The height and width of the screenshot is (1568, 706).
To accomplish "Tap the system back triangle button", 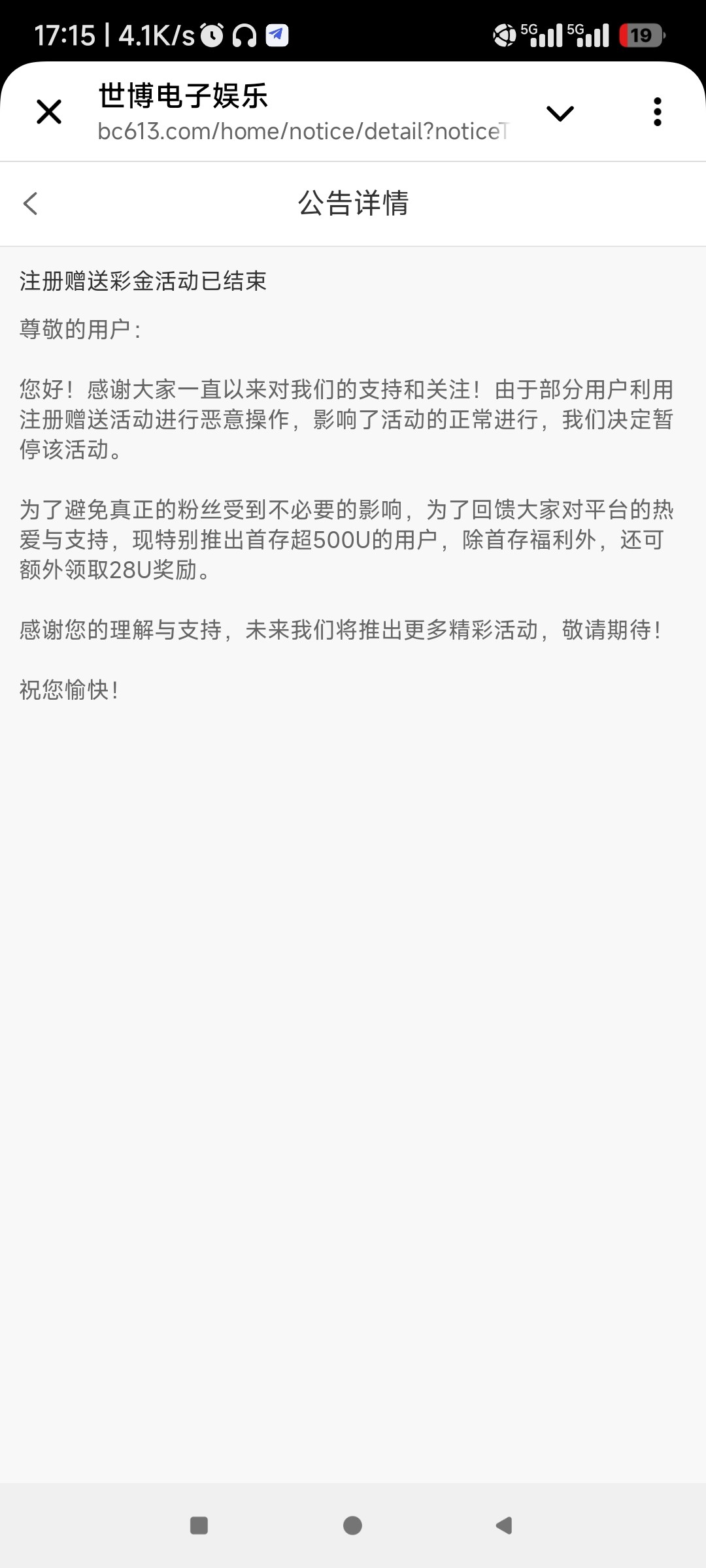I will click(504, 1526).
